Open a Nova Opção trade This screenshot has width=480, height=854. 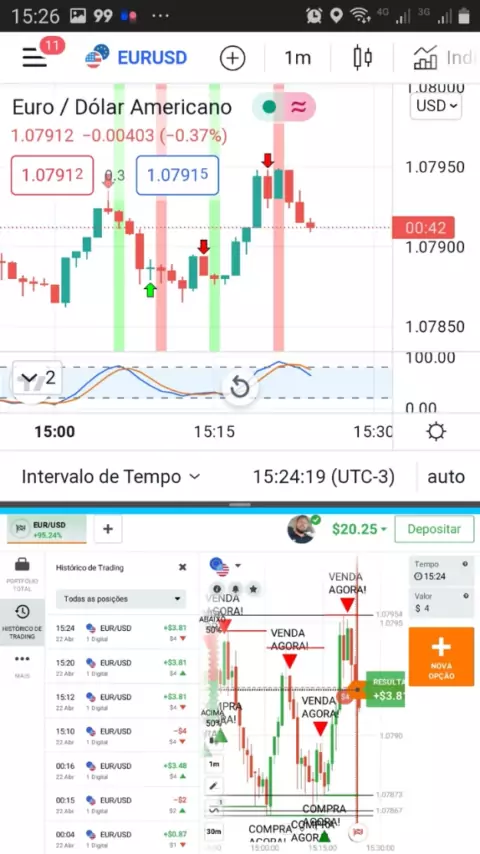(441, 656)
